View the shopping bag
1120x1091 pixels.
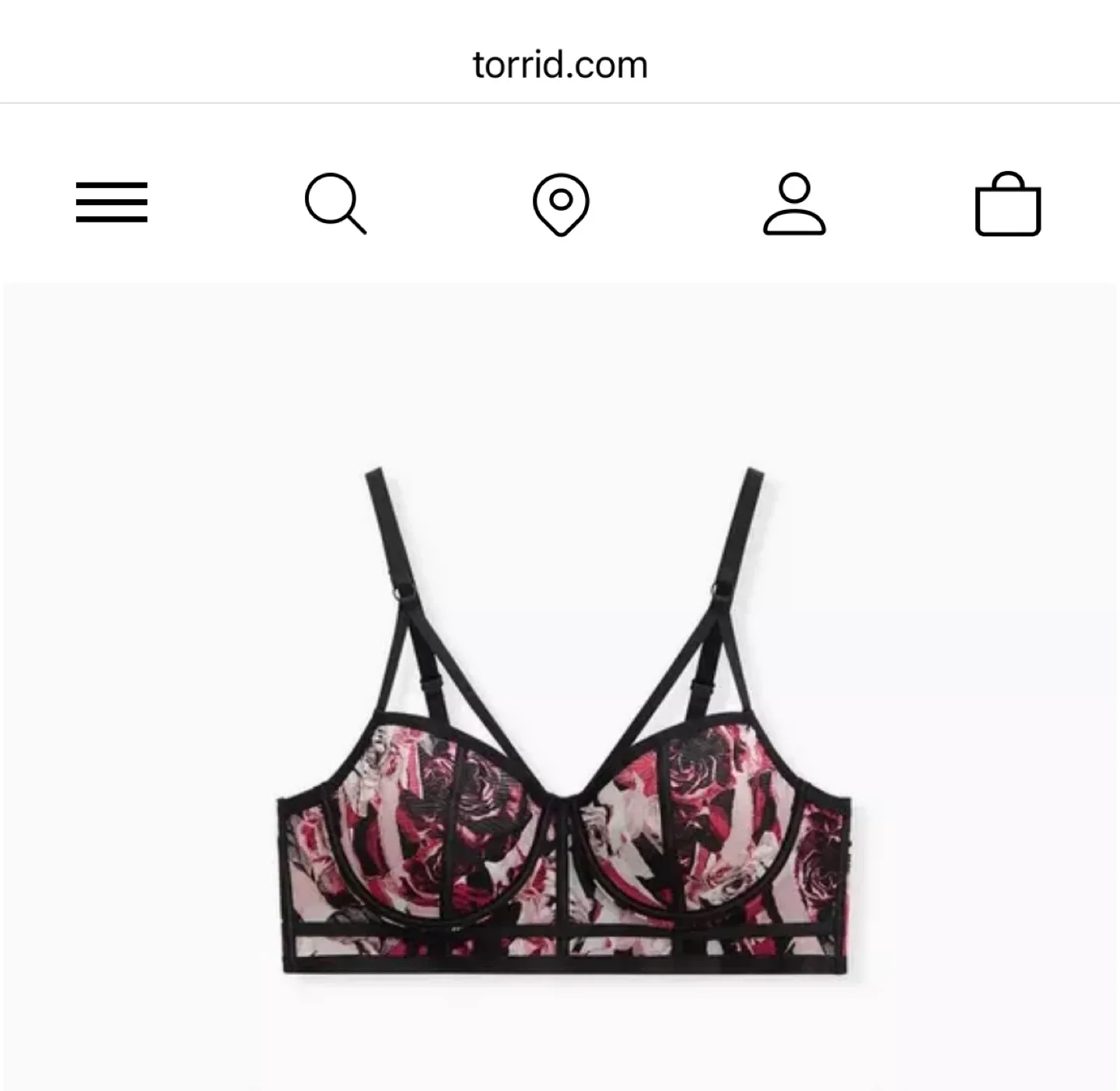tap(1008, 204)
